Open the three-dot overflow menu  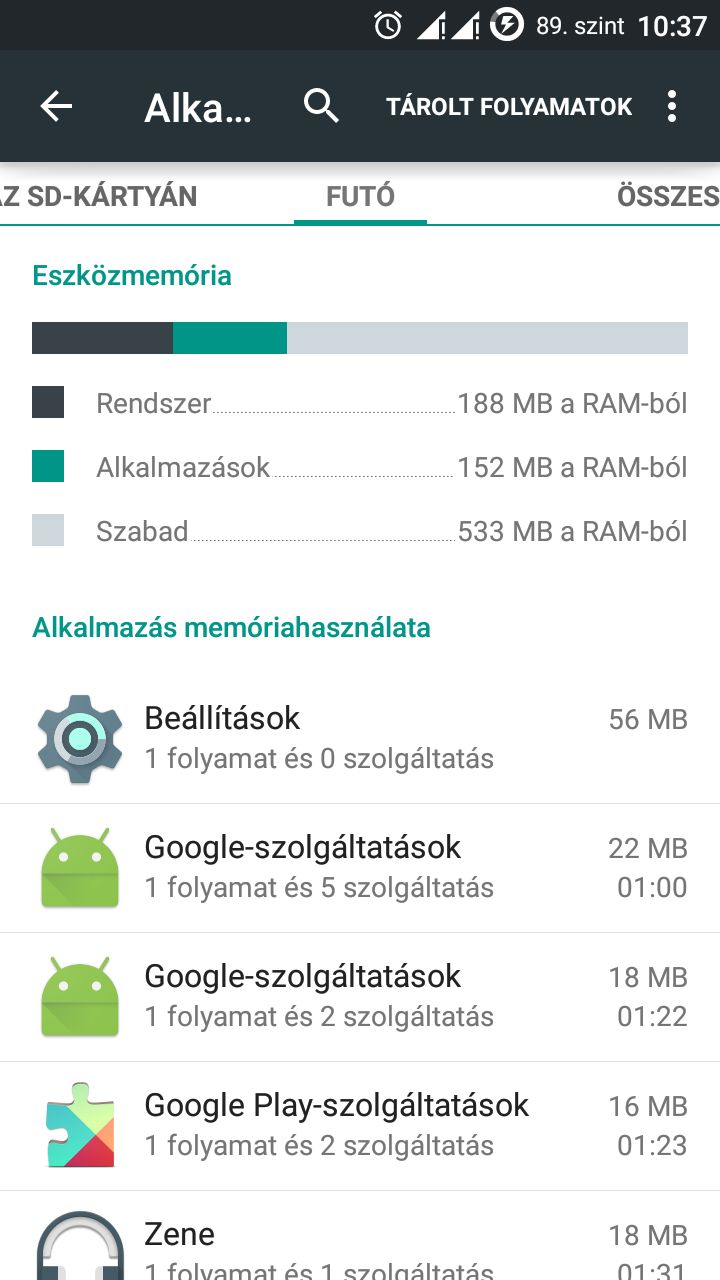tap(672, 106)
